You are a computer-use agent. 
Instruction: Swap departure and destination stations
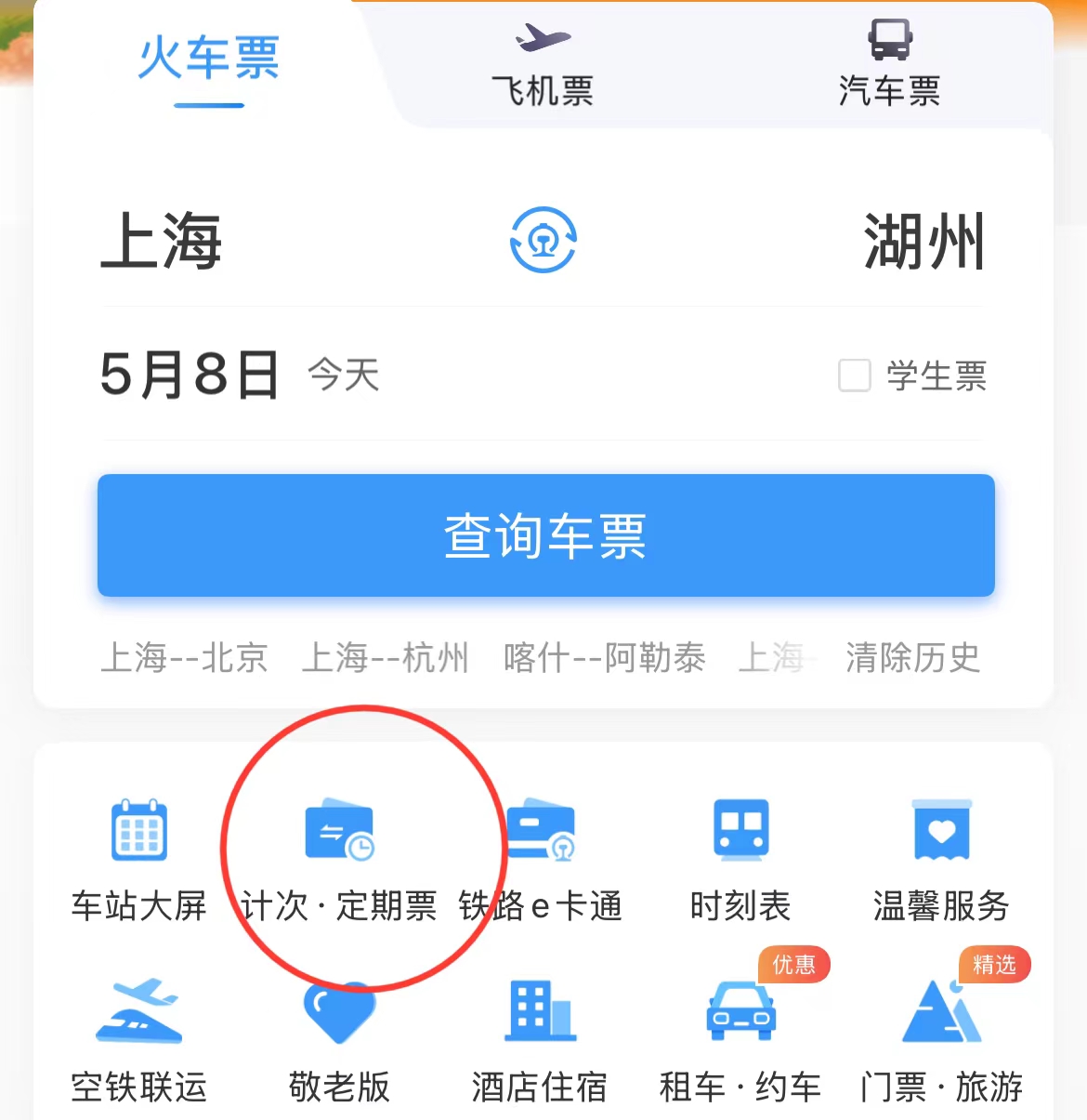click(543, 240)
